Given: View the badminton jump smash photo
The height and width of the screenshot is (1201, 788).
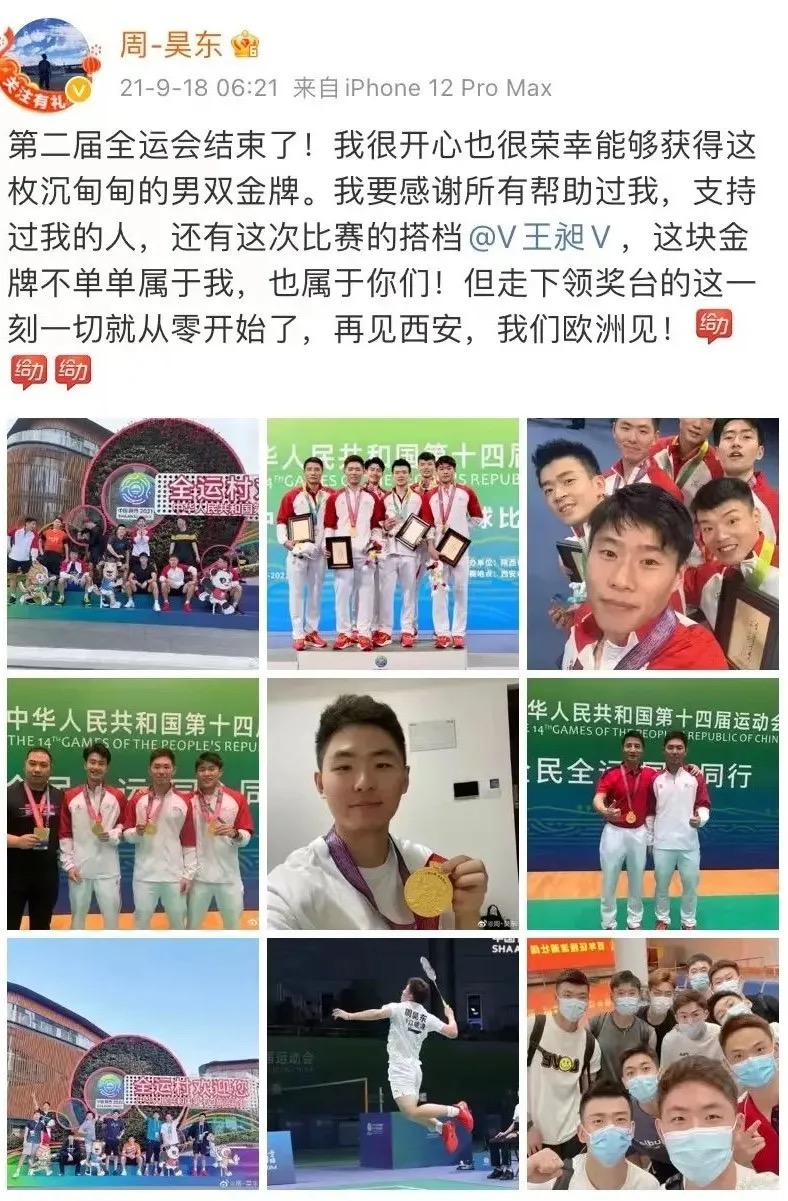Looking at the screenshot, I should (x=393, y=1063).
